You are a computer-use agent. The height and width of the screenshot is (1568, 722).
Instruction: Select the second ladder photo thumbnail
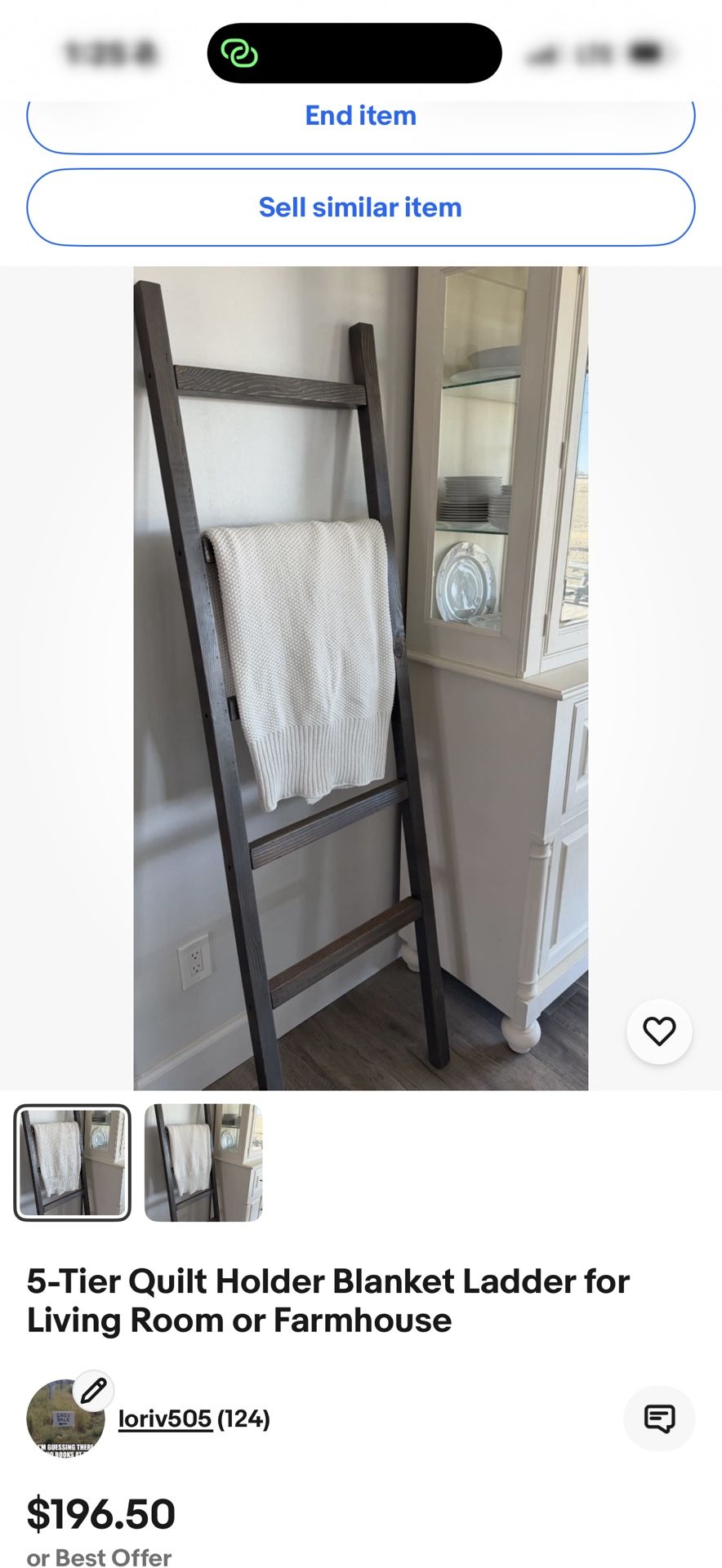click(x=203, y=1162)
